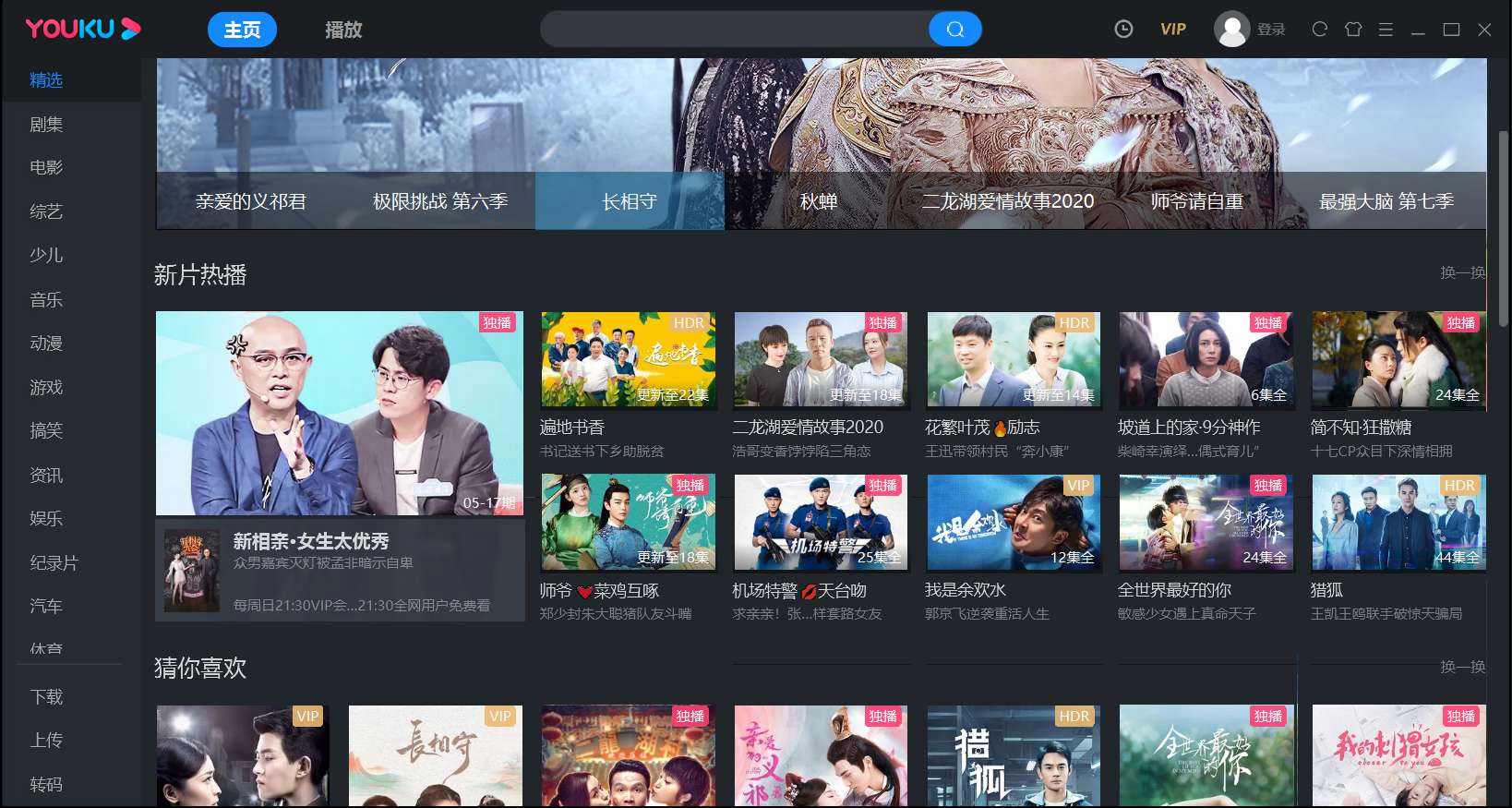Open 下载 downloads section
1512x808 pixels.
[x=46, y=696]
